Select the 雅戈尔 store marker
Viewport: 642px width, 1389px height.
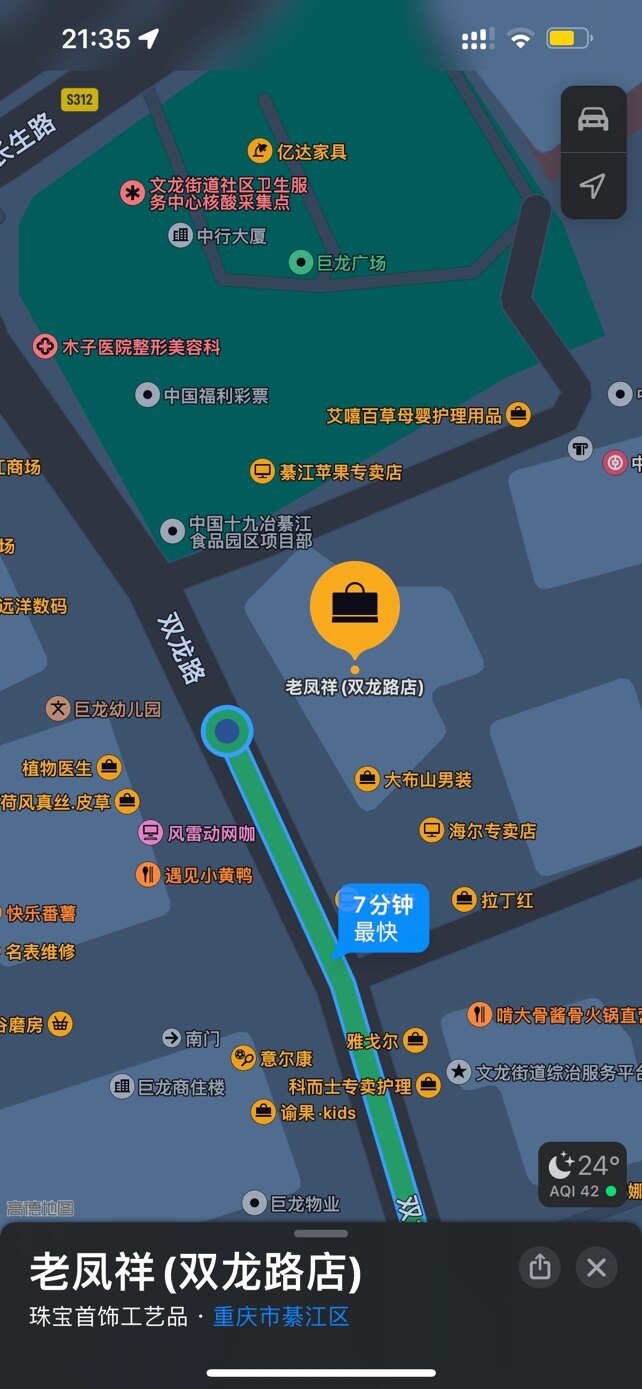click(415, 1041)
